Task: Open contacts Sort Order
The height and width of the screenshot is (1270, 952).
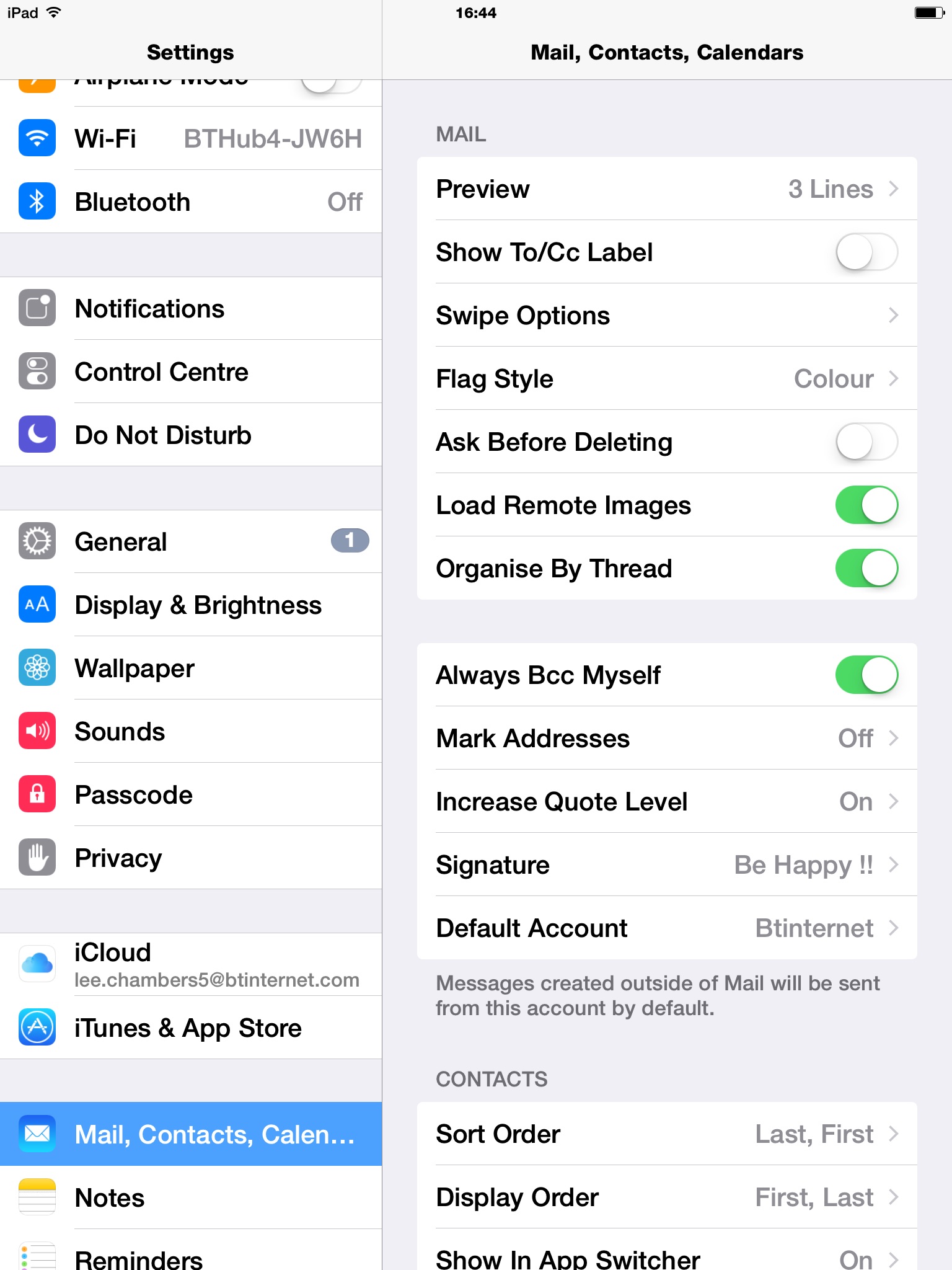Action: click(x=667, y=1134)
